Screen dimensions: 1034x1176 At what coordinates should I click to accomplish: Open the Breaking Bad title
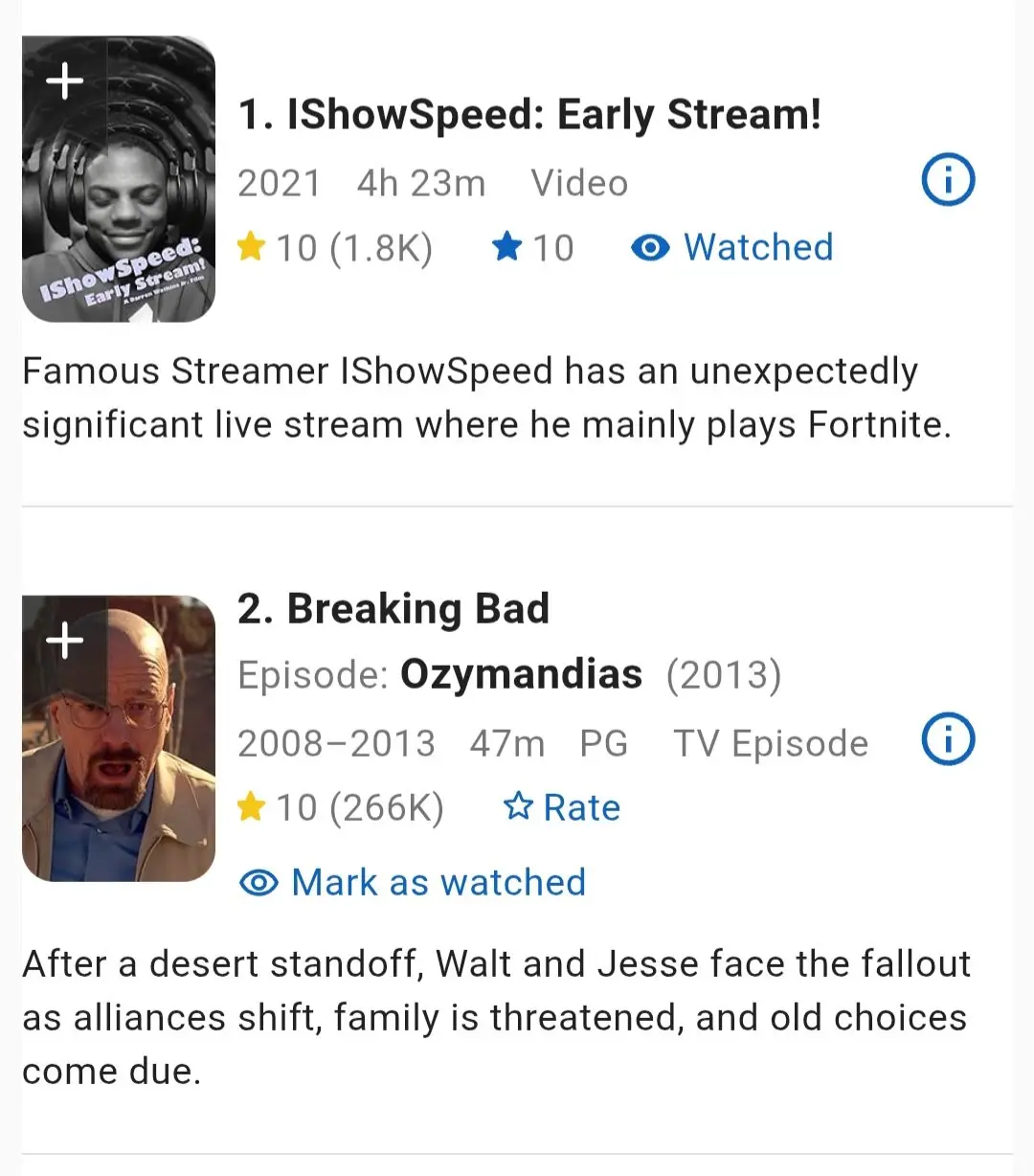[393, 609]
